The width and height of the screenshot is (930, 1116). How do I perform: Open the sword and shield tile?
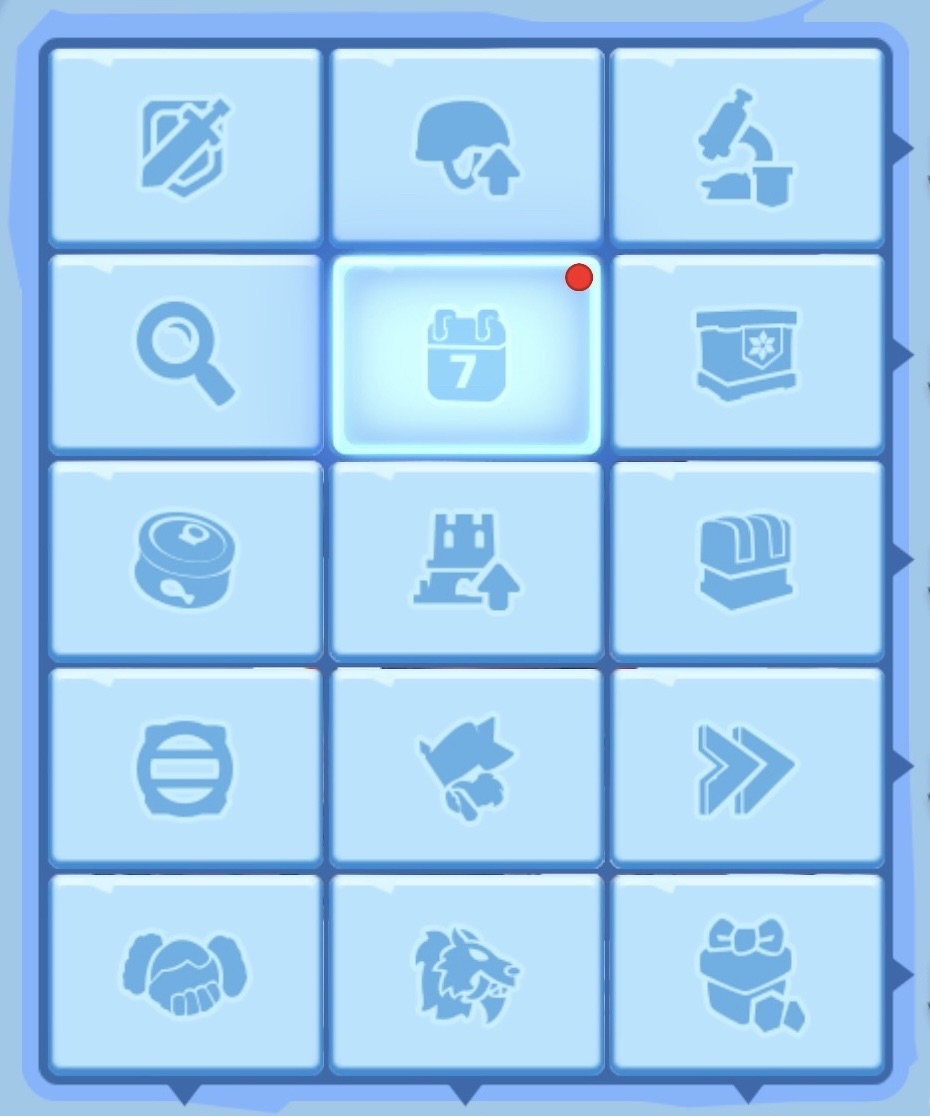coord(186,146)
